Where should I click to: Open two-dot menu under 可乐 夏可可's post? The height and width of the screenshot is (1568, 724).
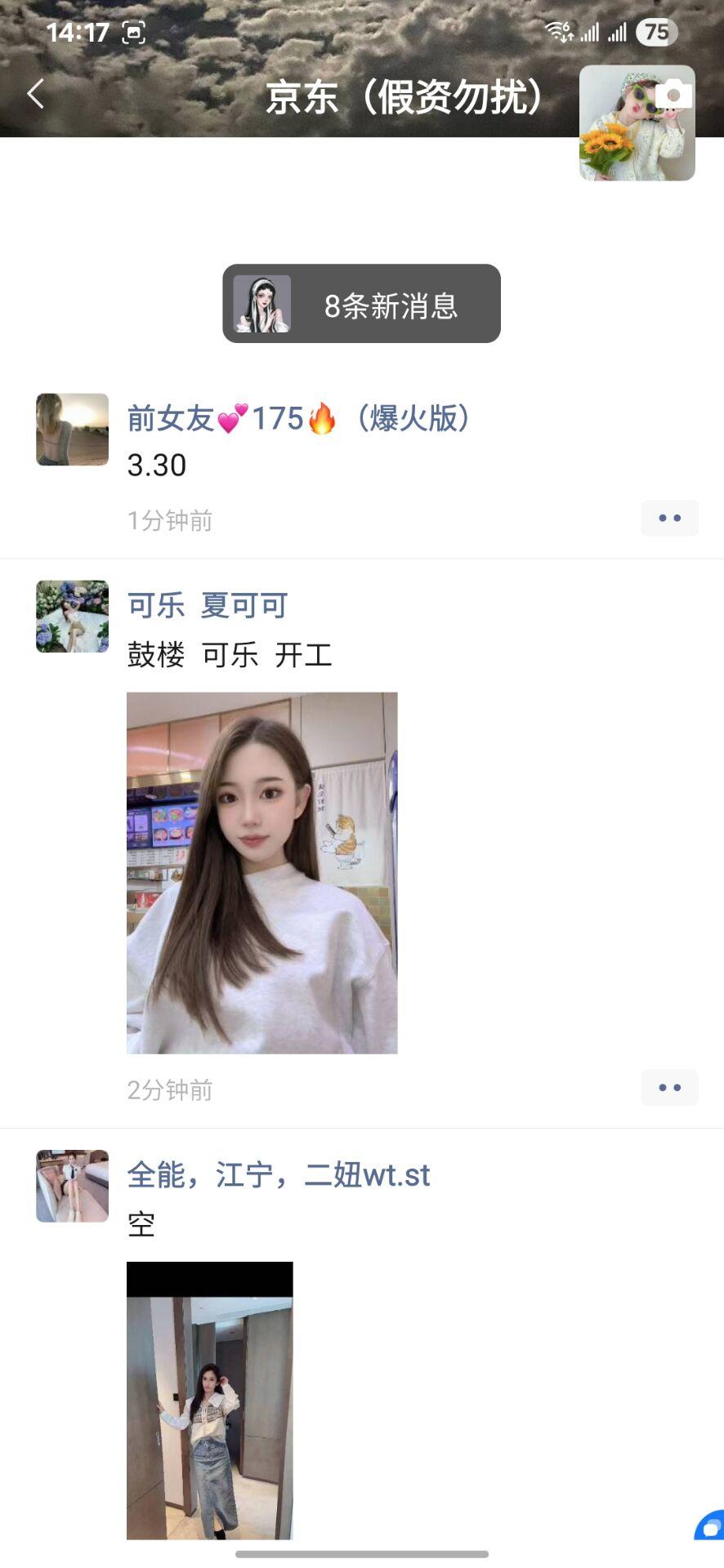[669, 1087]
